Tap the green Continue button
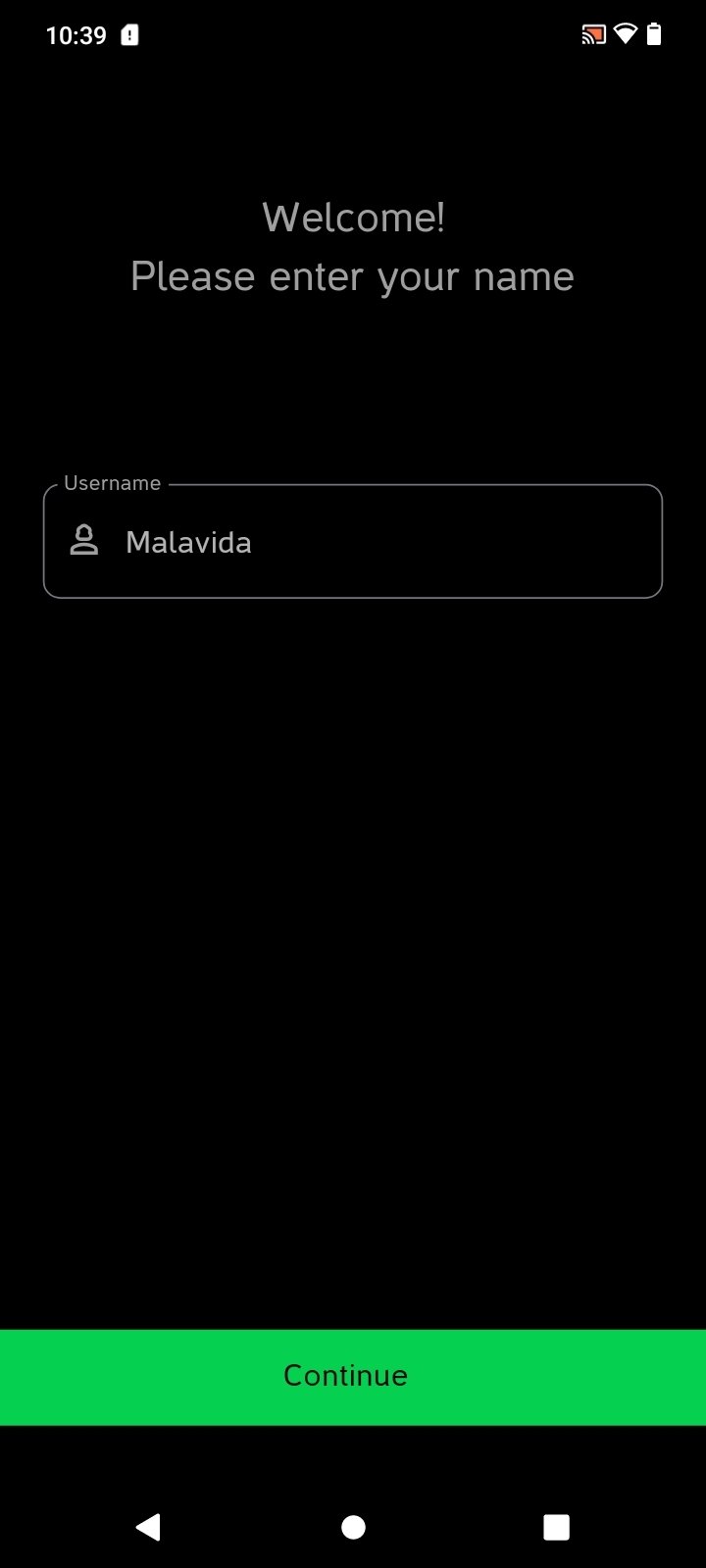This screenshot has height=1568, width=706. point(353,1377)
